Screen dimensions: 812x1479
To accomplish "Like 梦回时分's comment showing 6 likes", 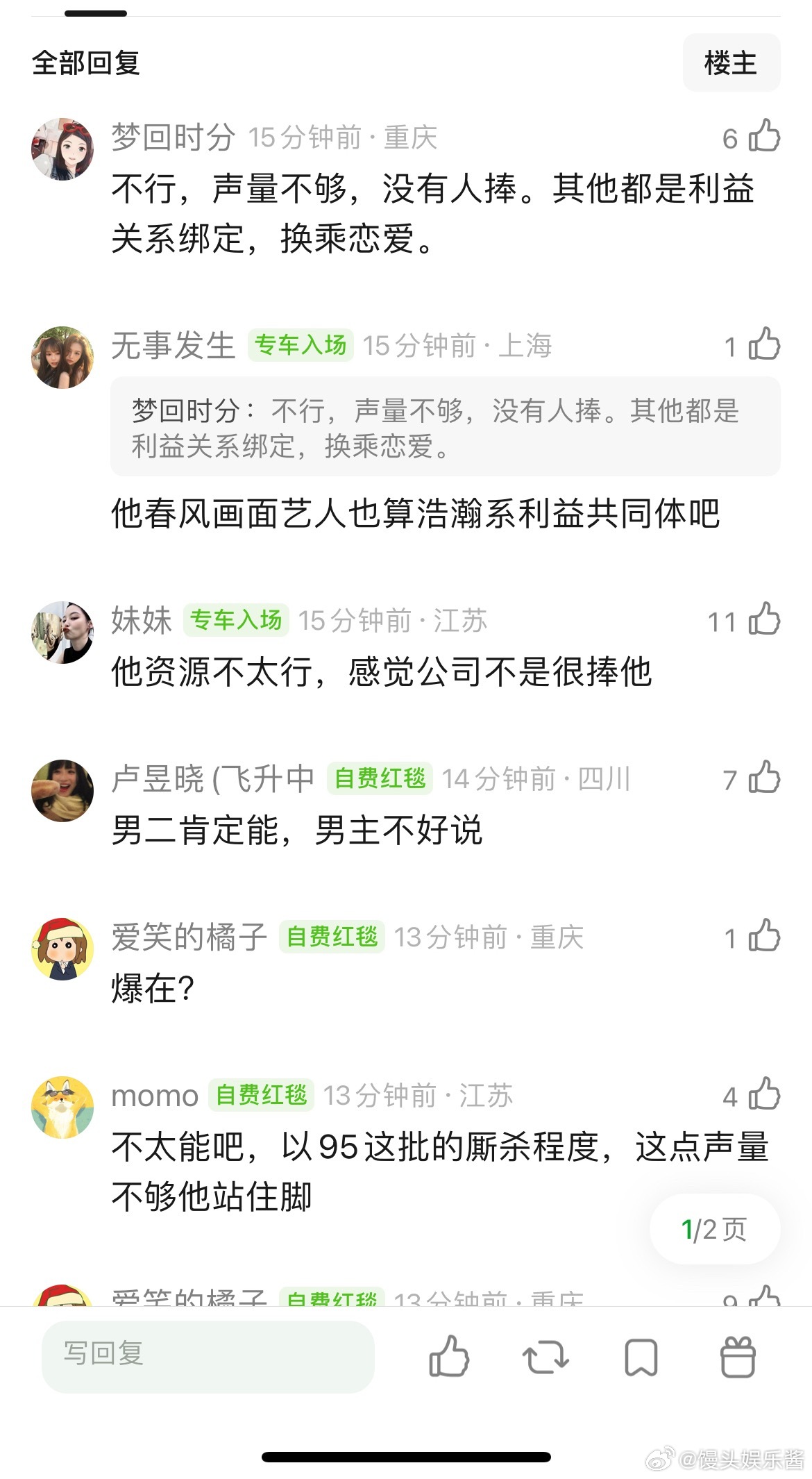I will [x=763, y=137].
